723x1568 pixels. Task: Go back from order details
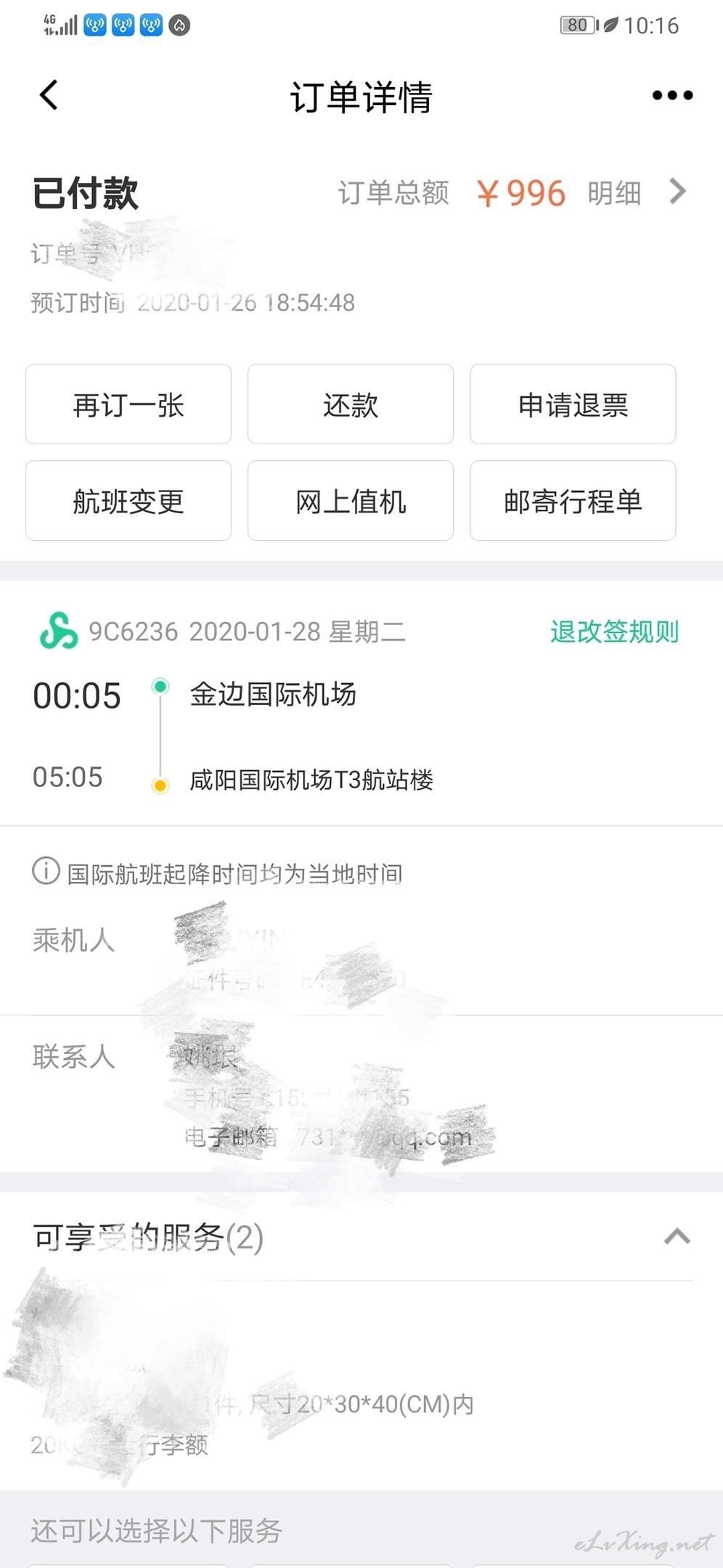49,95
